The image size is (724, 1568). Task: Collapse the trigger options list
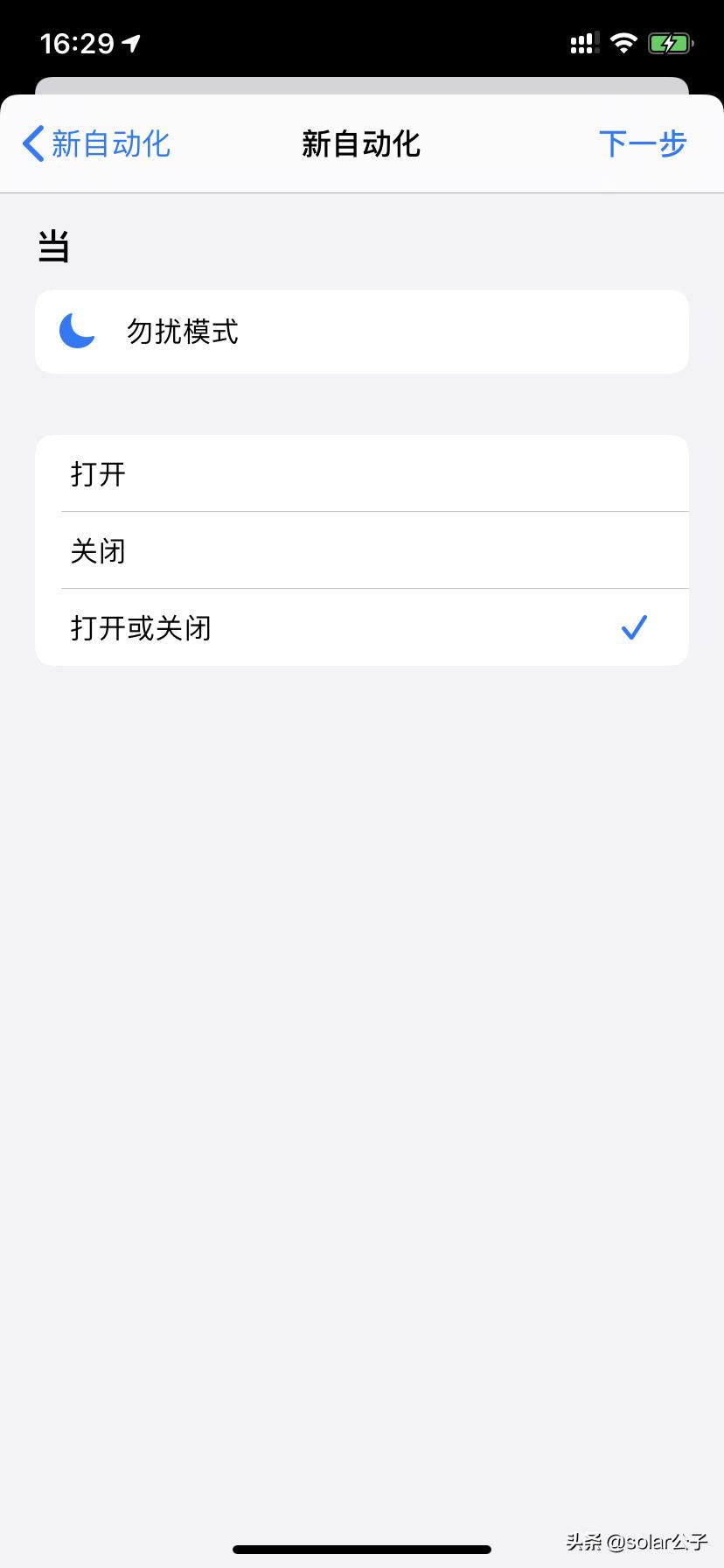[361, 550]
